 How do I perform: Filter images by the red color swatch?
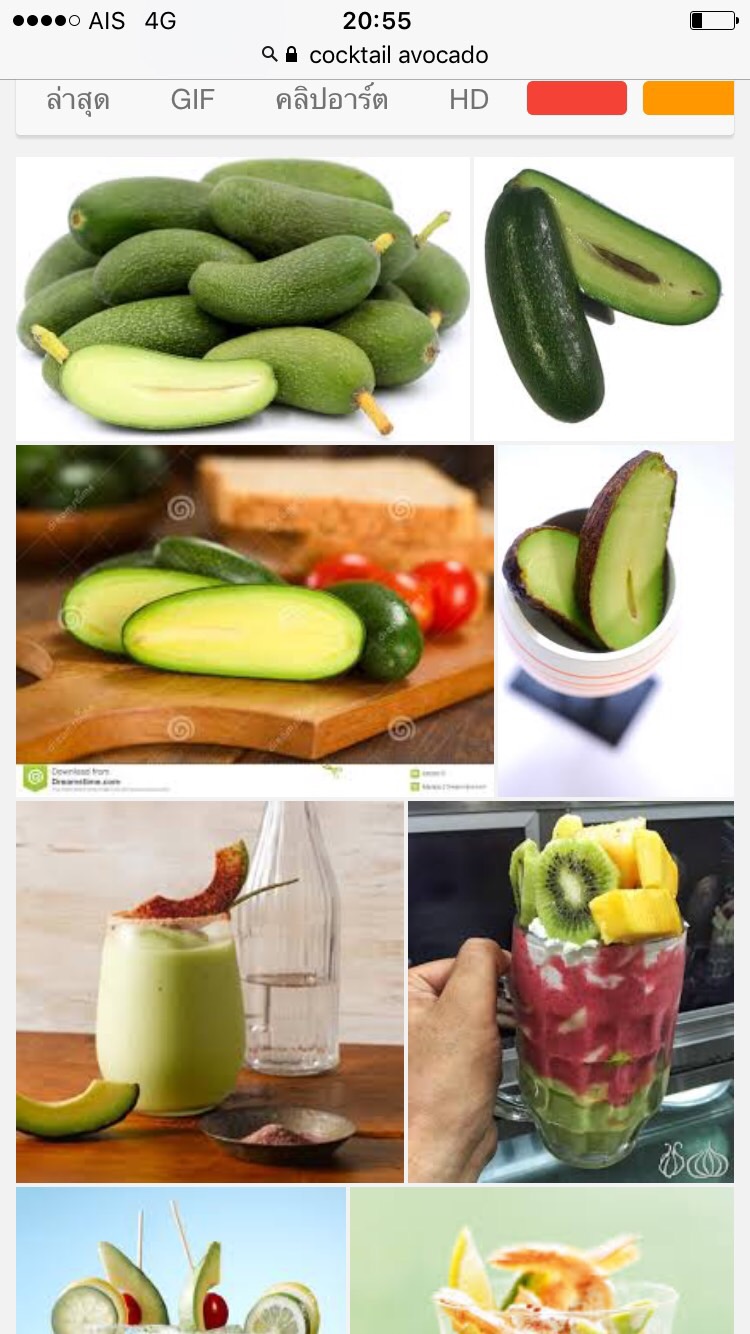click(576, 99)
